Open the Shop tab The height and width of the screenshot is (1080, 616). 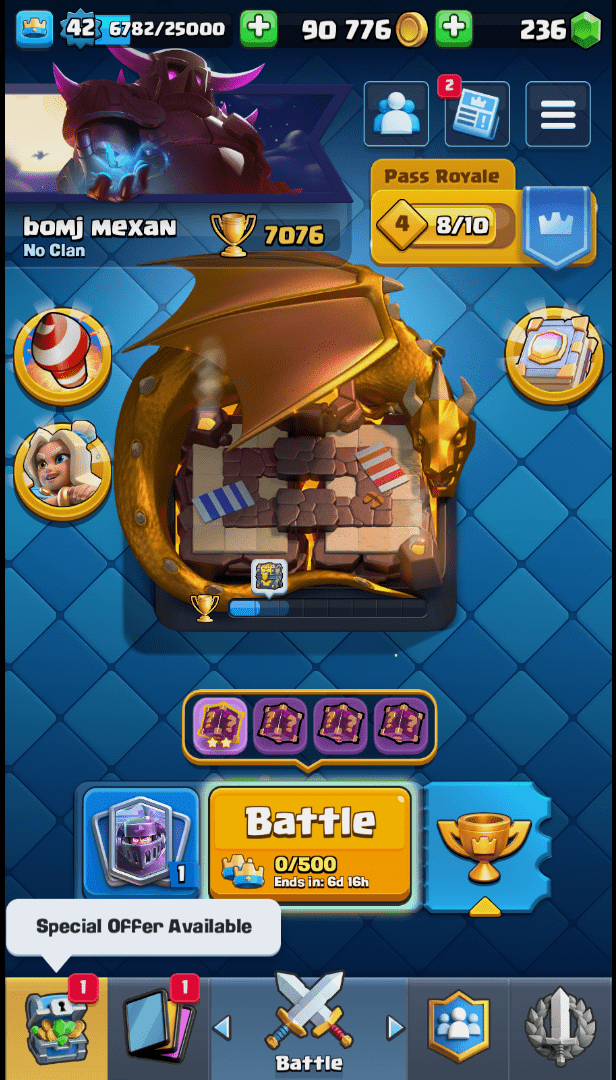[56, 1028]
